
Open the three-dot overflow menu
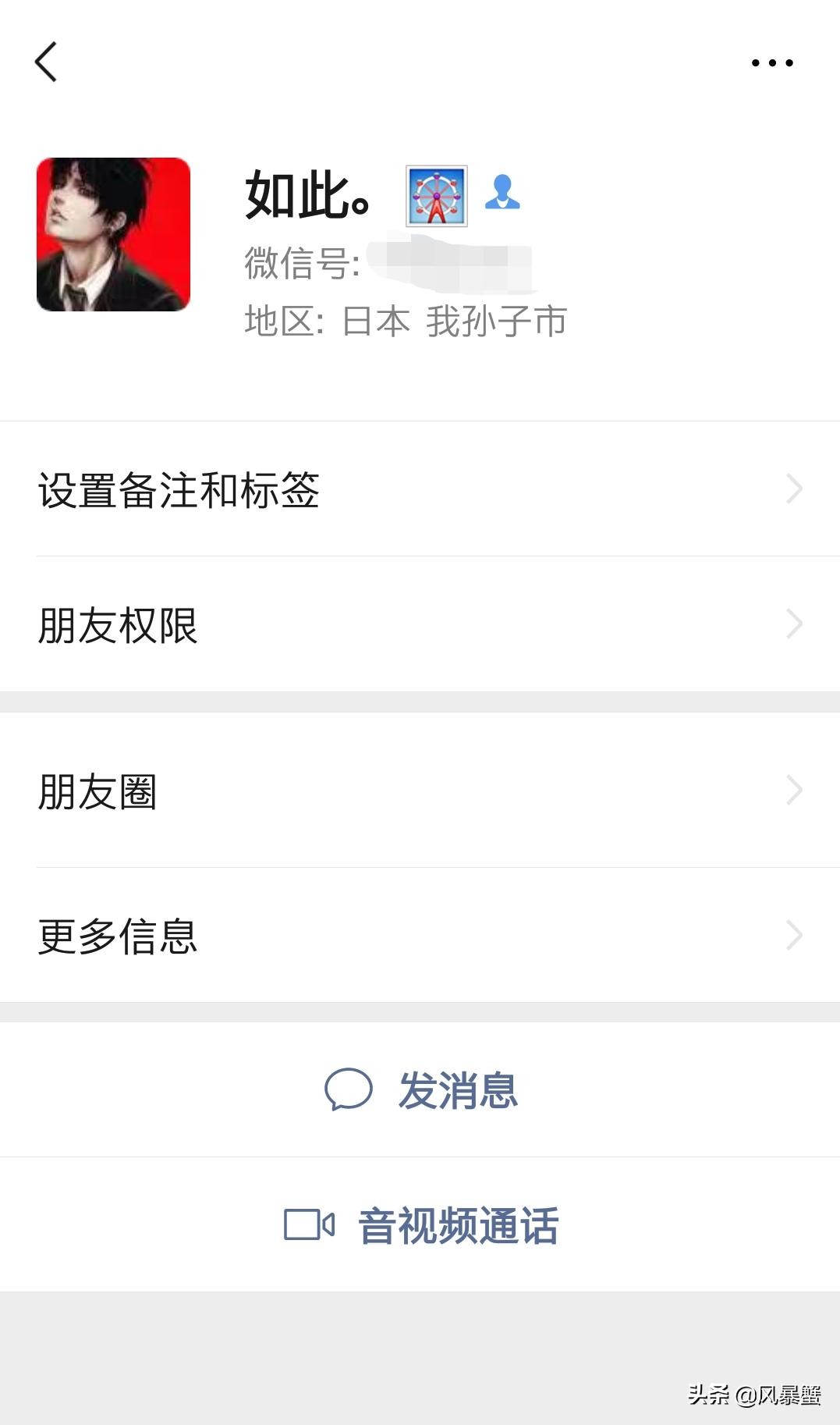pyautogui.click(x=772, y=62)
